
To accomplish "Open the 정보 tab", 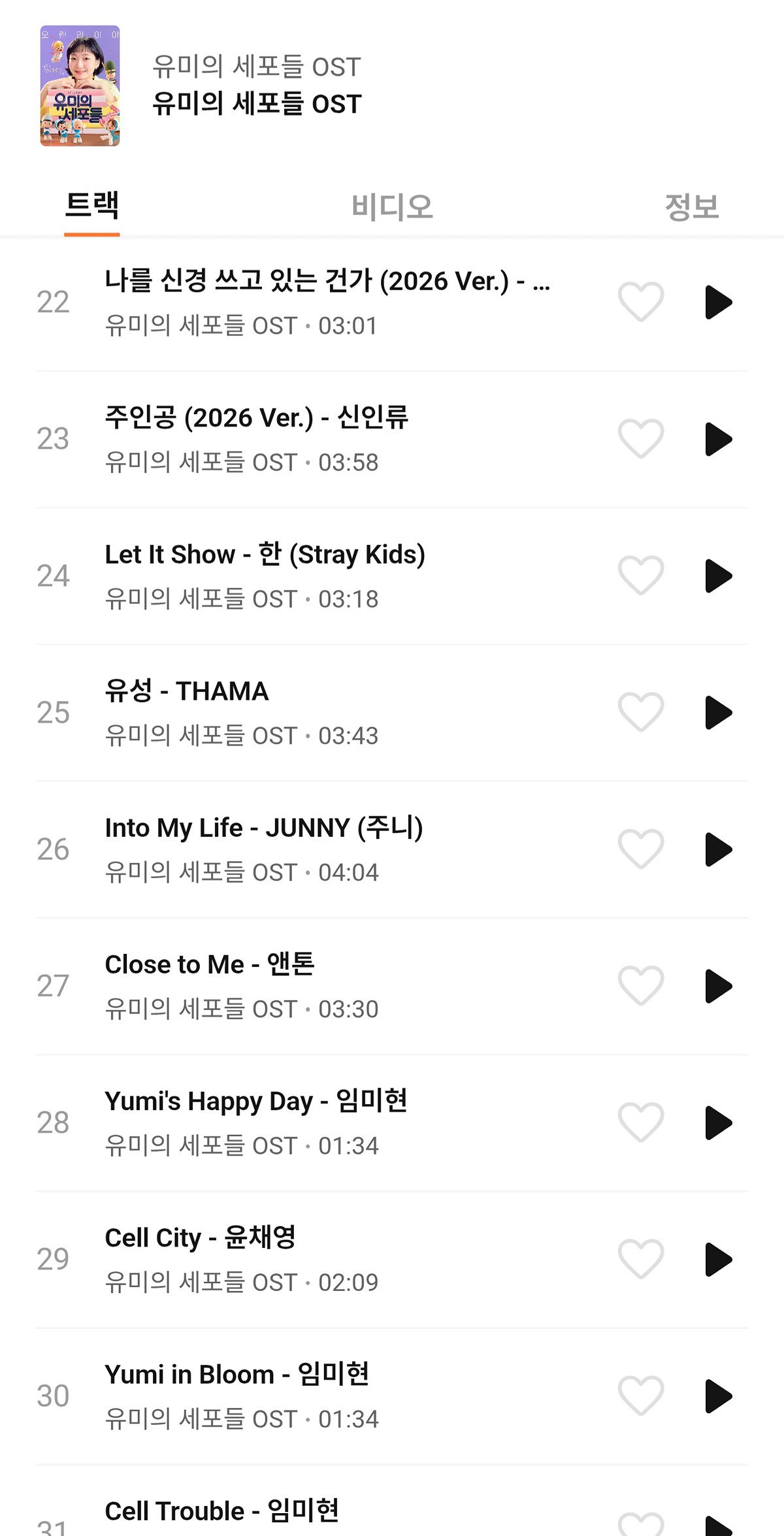I will [692, 207].
